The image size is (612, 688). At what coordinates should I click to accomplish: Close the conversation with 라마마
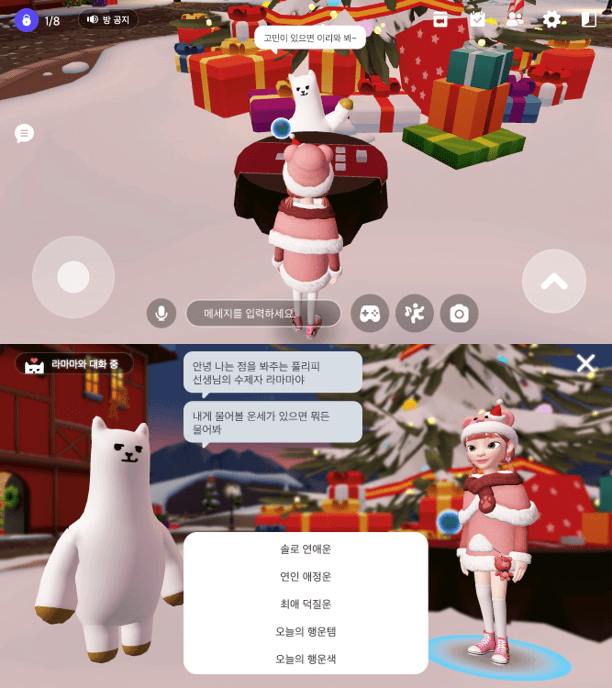pos(585,363)
